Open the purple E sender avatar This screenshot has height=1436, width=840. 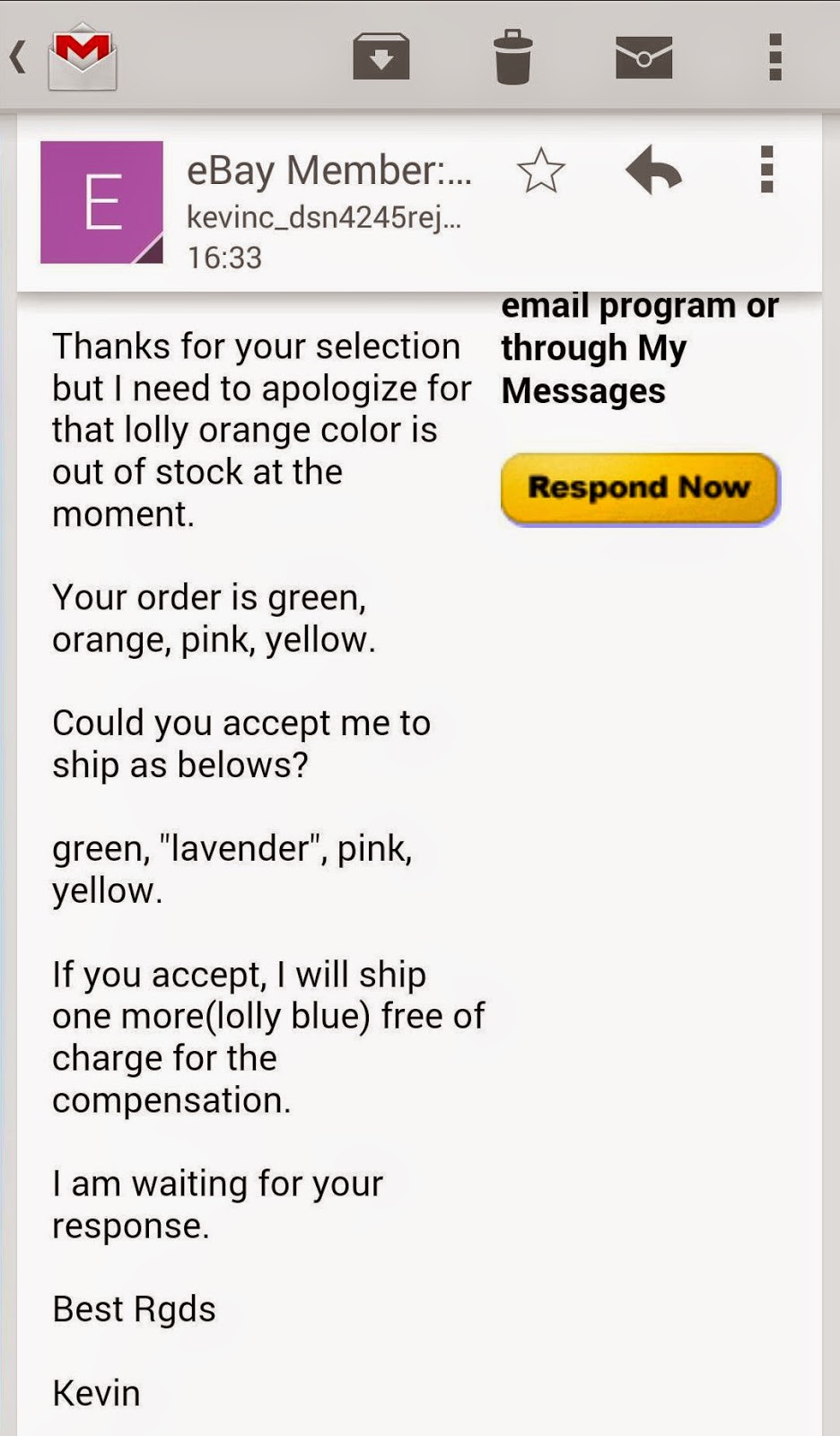pyautogui.click(x=102, y=202)
